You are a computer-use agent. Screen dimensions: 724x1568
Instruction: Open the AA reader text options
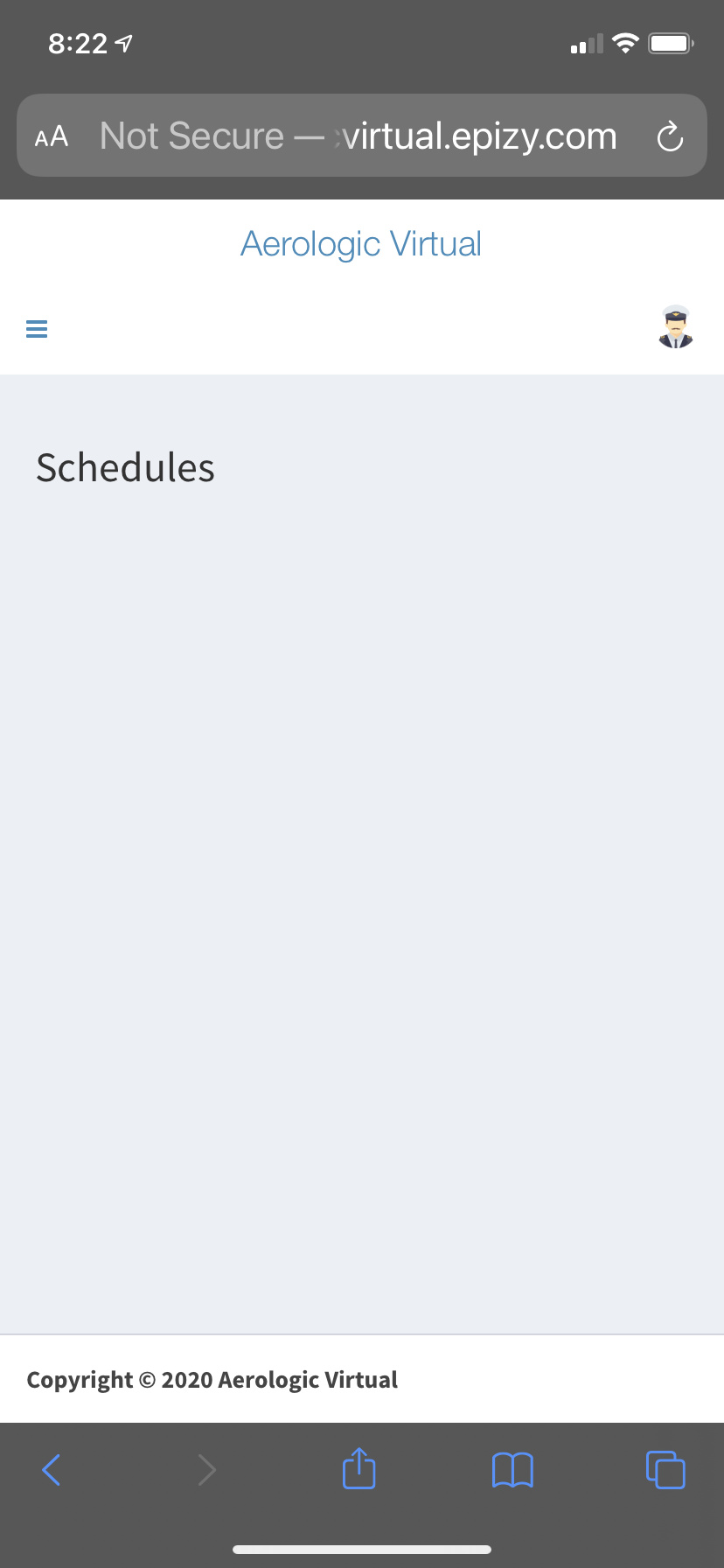pos(52,136)
